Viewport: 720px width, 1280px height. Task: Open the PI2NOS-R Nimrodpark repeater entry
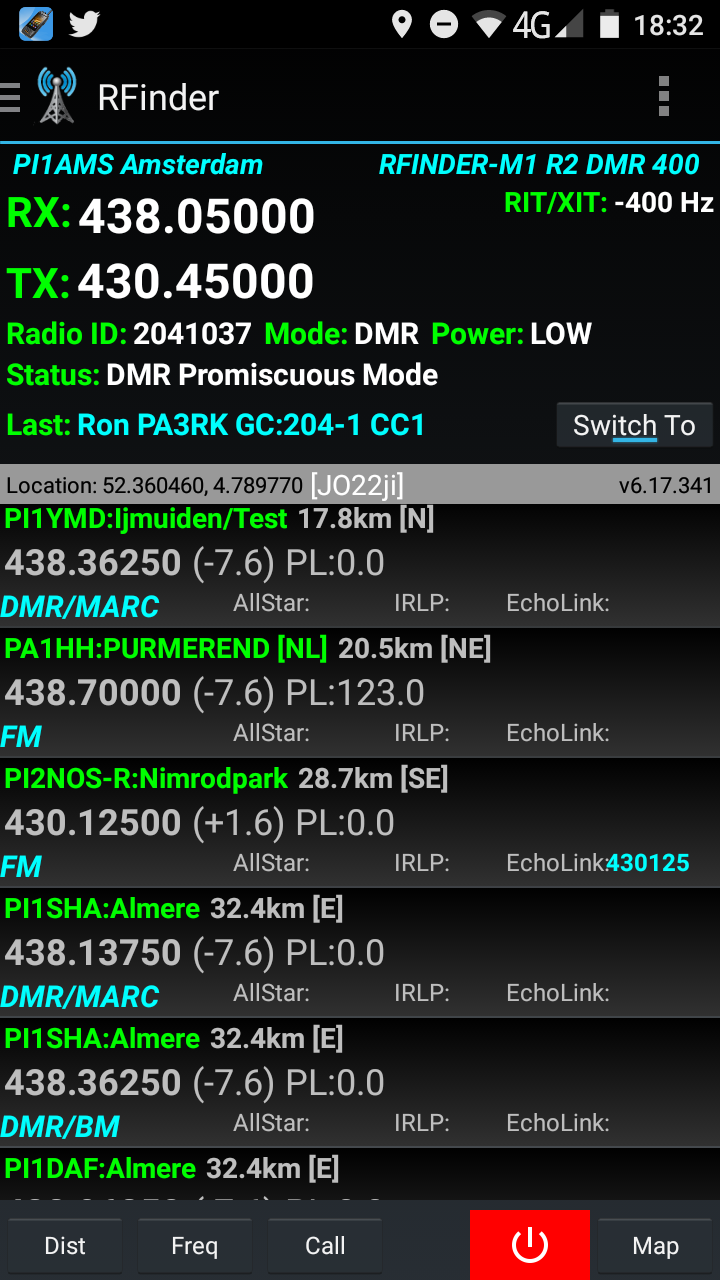click(x=360, y=823)
